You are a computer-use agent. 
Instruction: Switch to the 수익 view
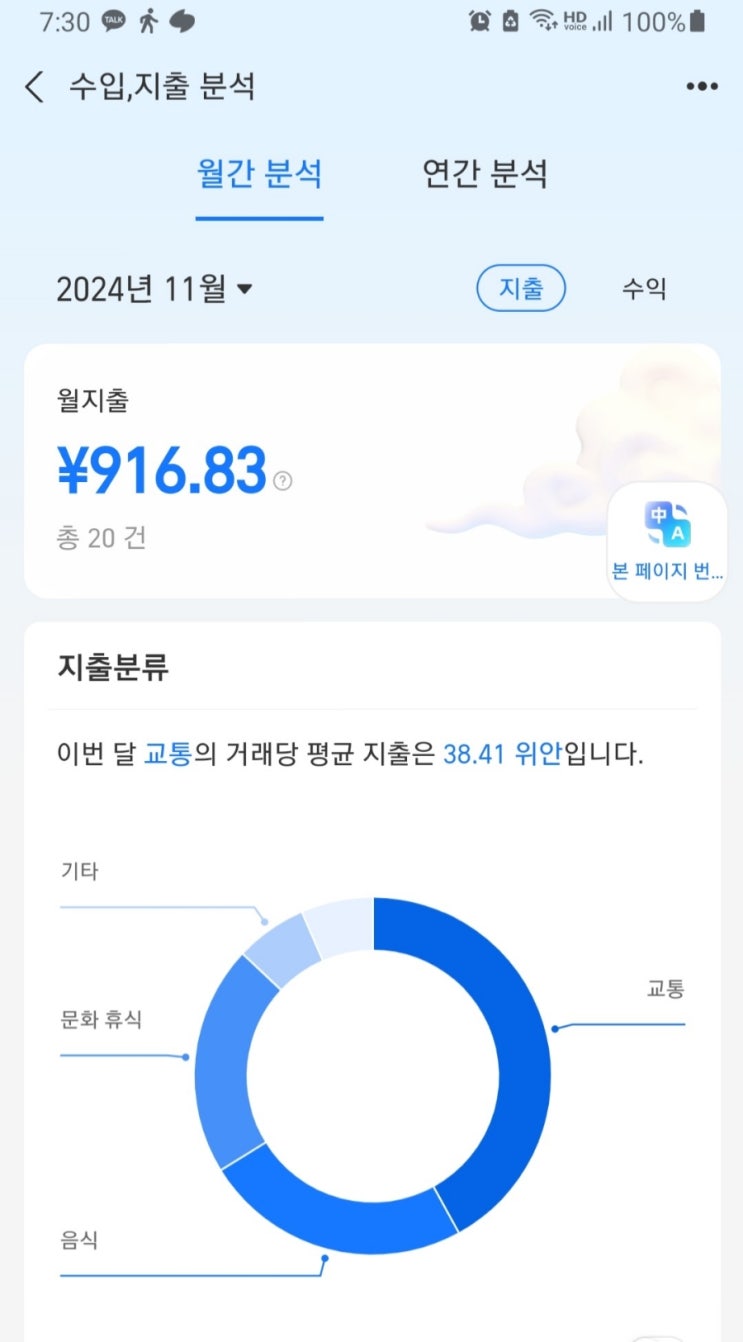(x=644, y=290)
